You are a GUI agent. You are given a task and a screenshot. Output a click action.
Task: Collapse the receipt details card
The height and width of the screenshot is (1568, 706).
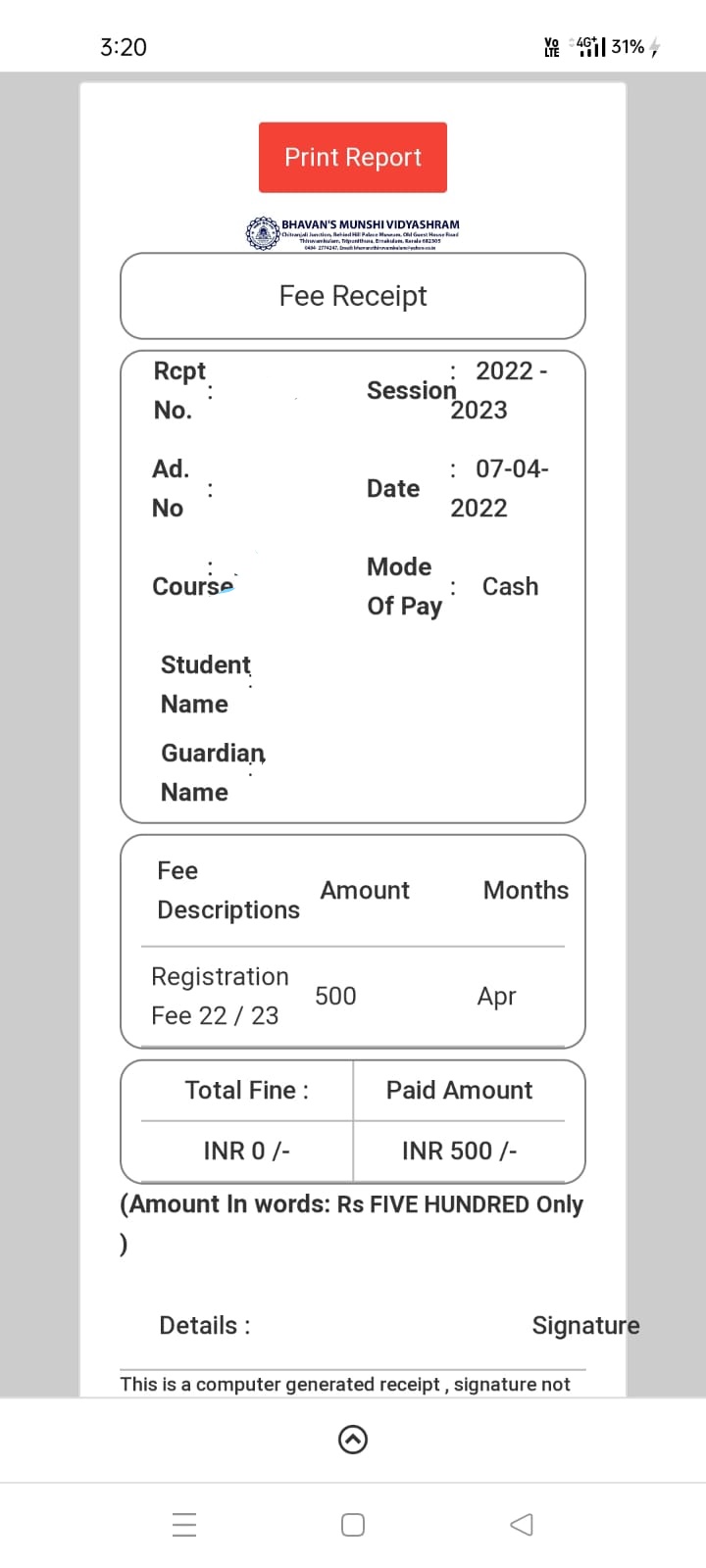(x=353, y=586)
